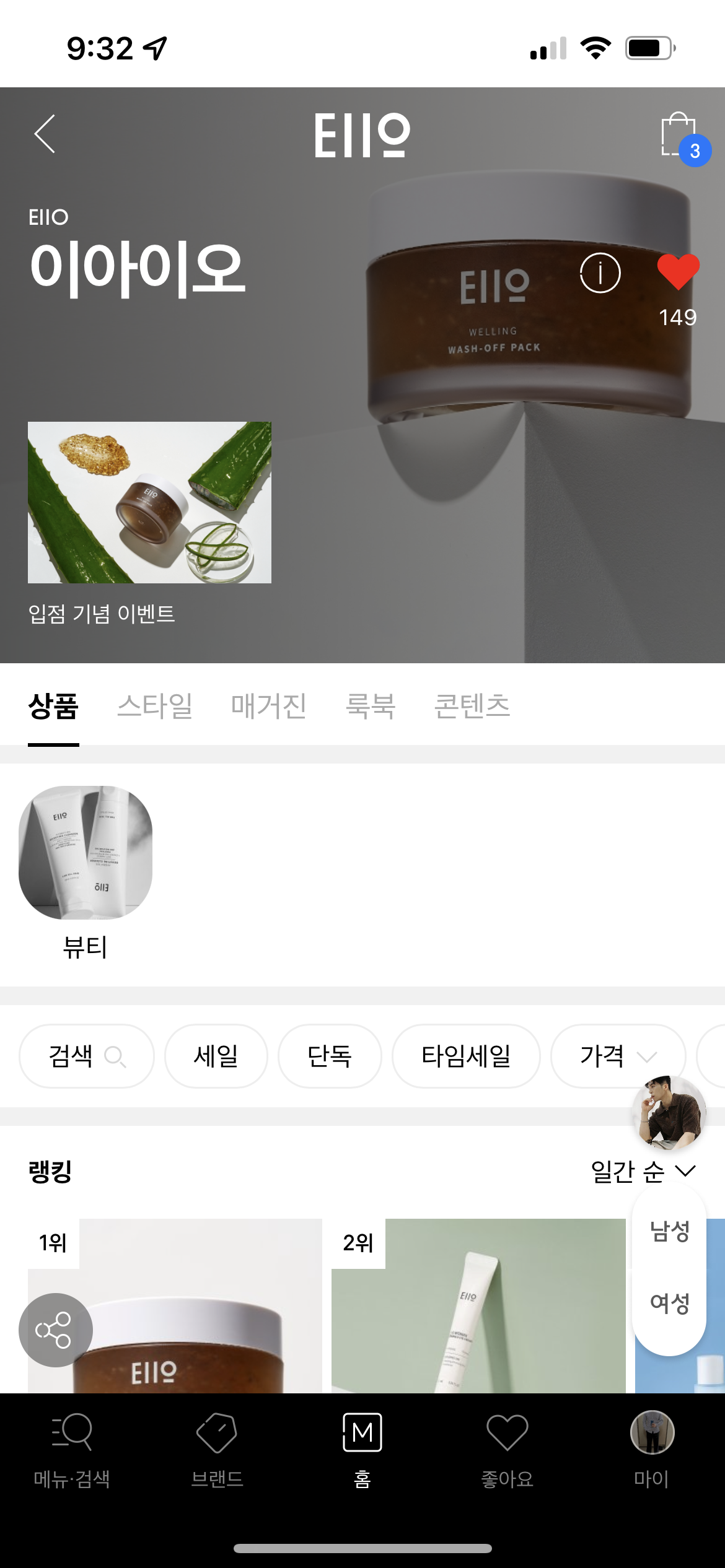Go back using the top-left arrow
The image size is (725, 1568).
point(45,134)
